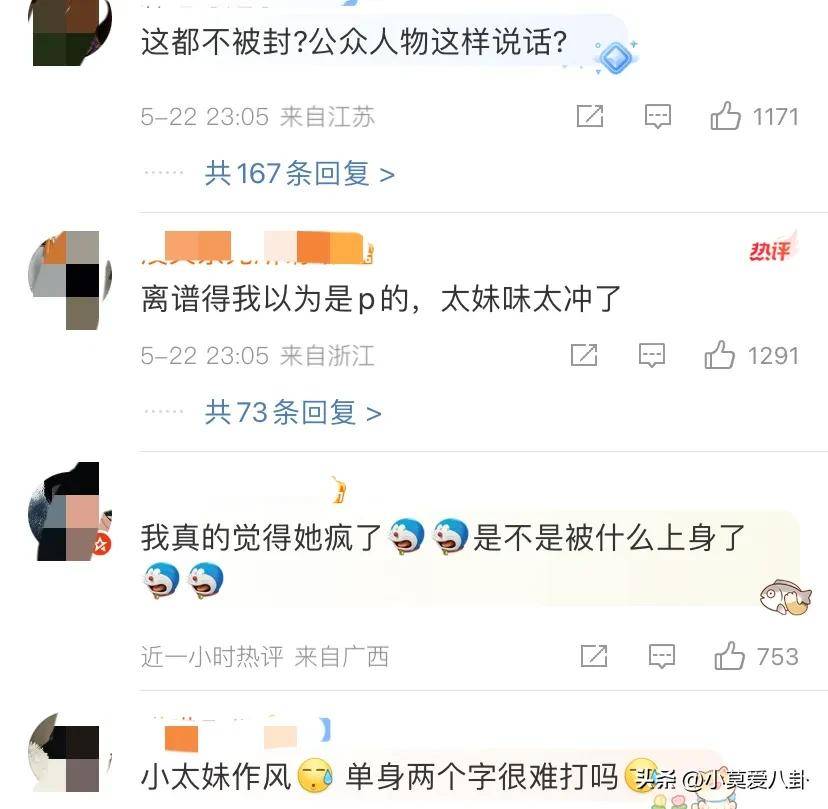Forward the comment from 浙江
The image size is (828, 809).
coord(584,355)
